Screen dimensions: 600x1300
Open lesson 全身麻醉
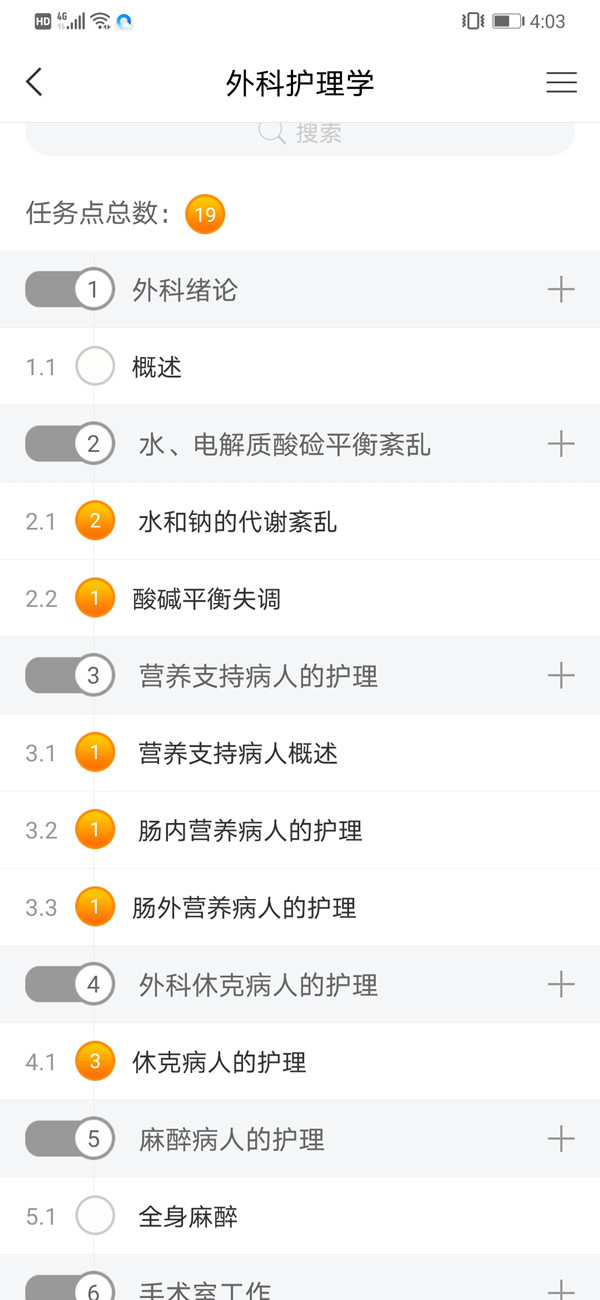click(x=188, y=1217)
